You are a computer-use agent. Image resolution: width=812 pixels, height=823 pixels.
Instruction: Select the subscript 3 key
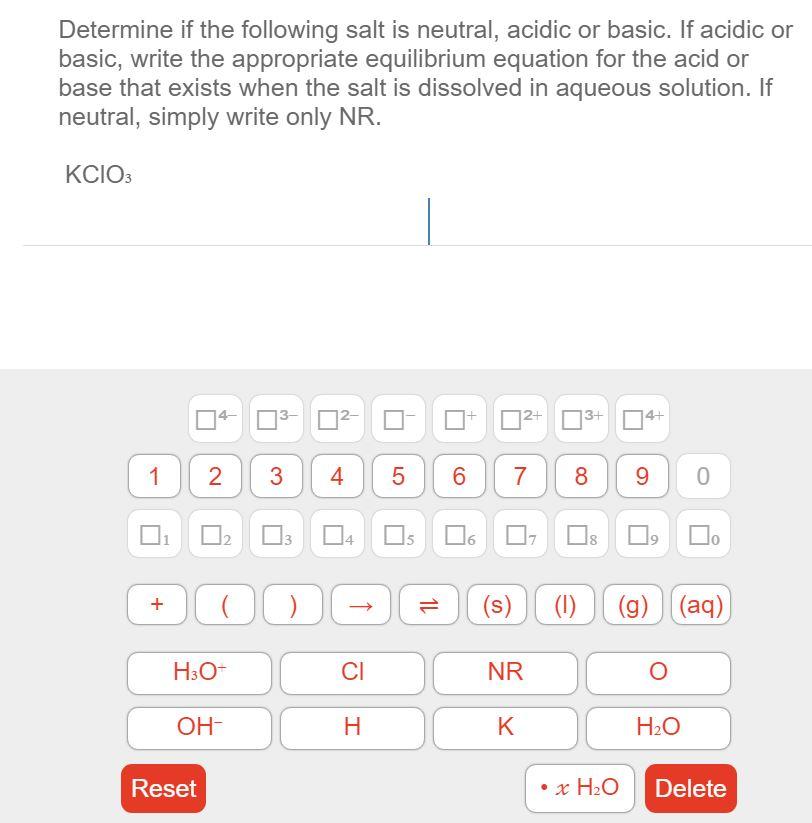[276, 536]
